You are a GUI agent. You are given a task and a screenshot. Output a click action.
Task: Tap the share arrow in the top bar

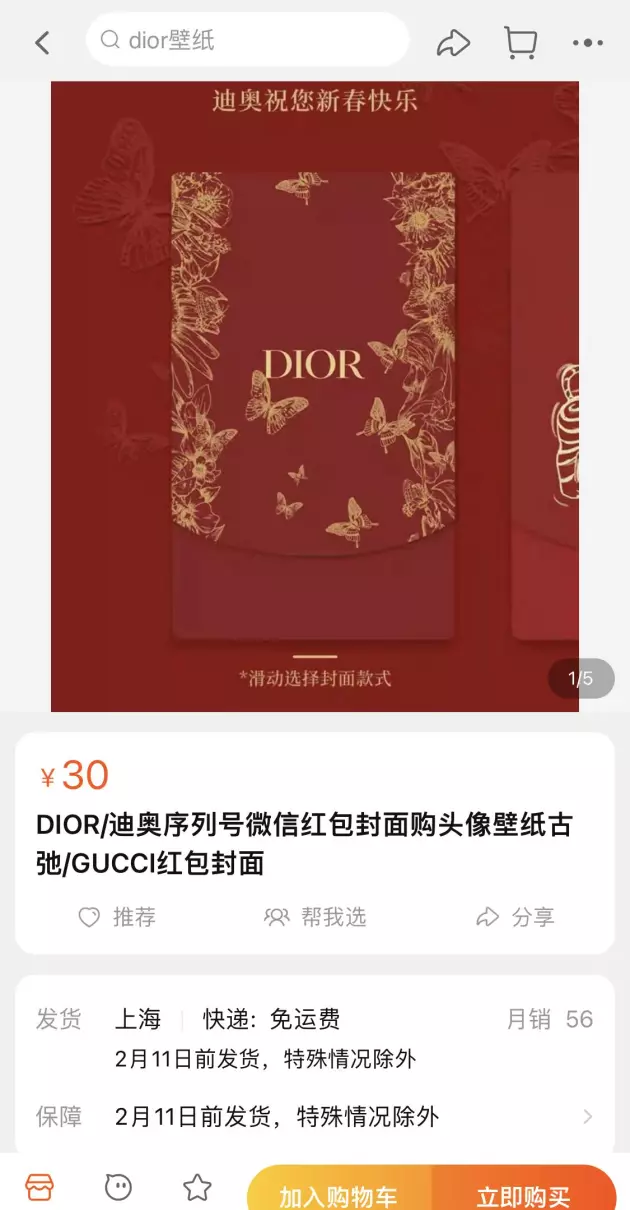[x=454, y=42]
